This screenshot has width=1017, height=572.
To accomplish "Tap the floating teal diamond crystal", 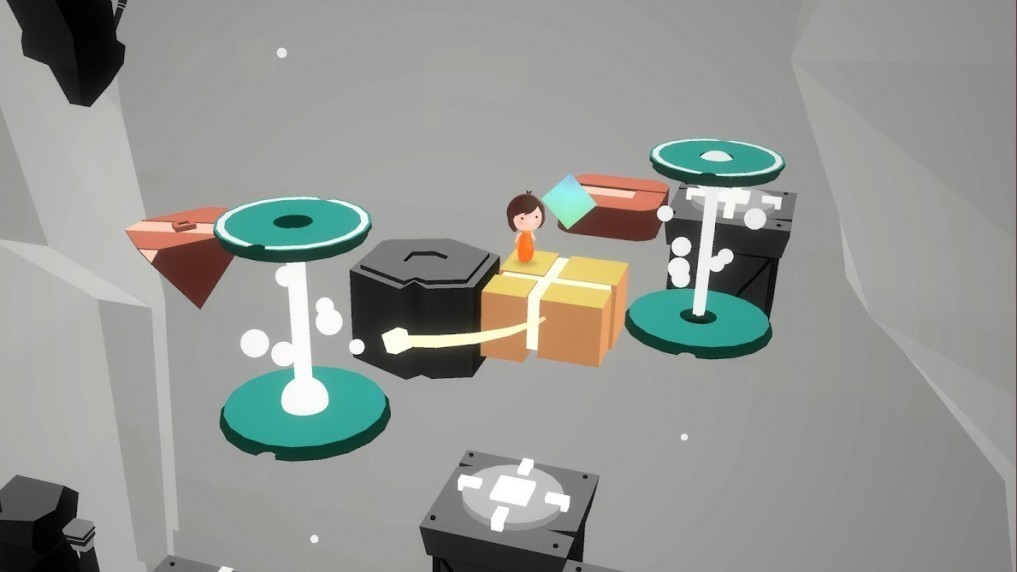I will pos(569,202).
